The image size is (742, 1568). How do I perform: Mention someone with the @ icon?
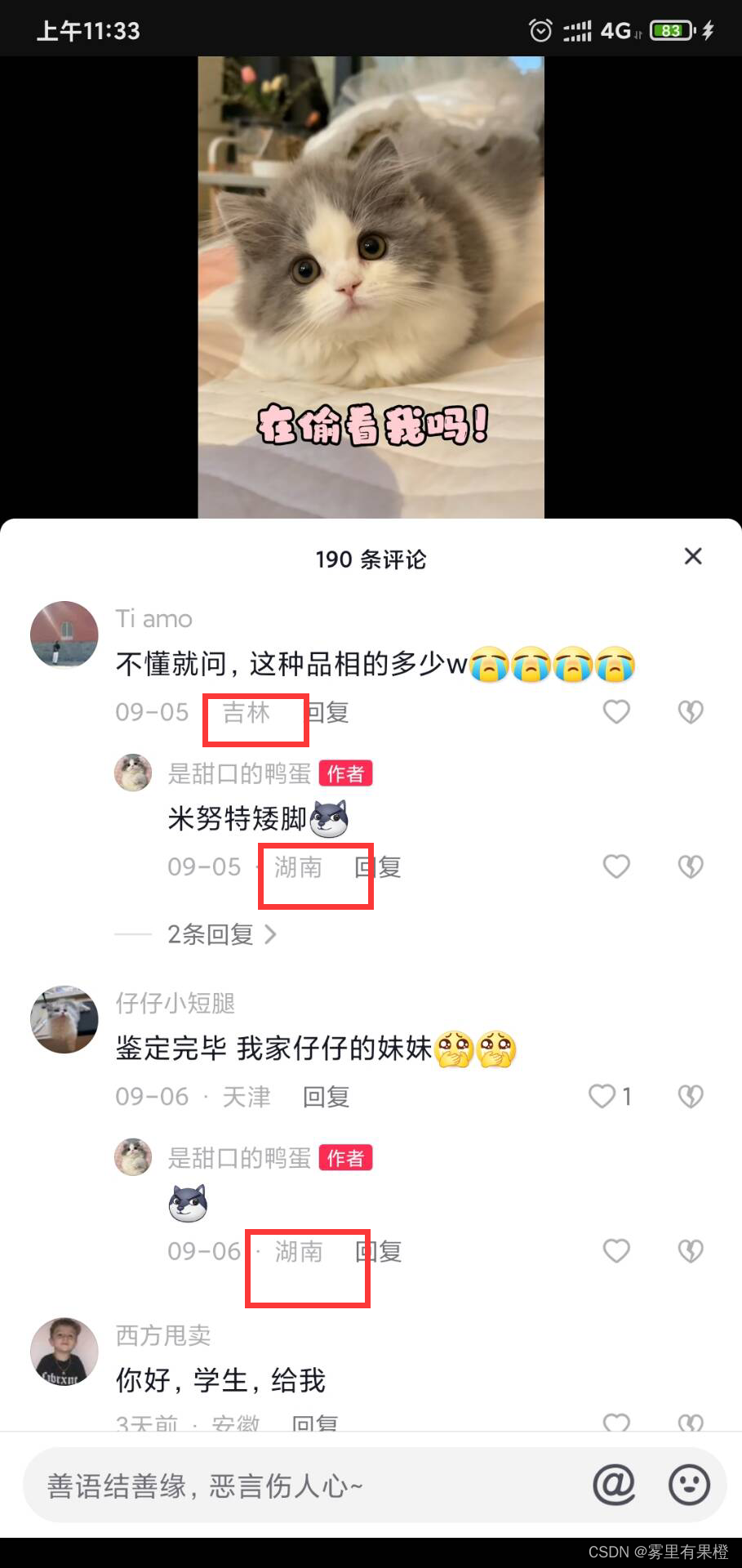point(614,1485)
